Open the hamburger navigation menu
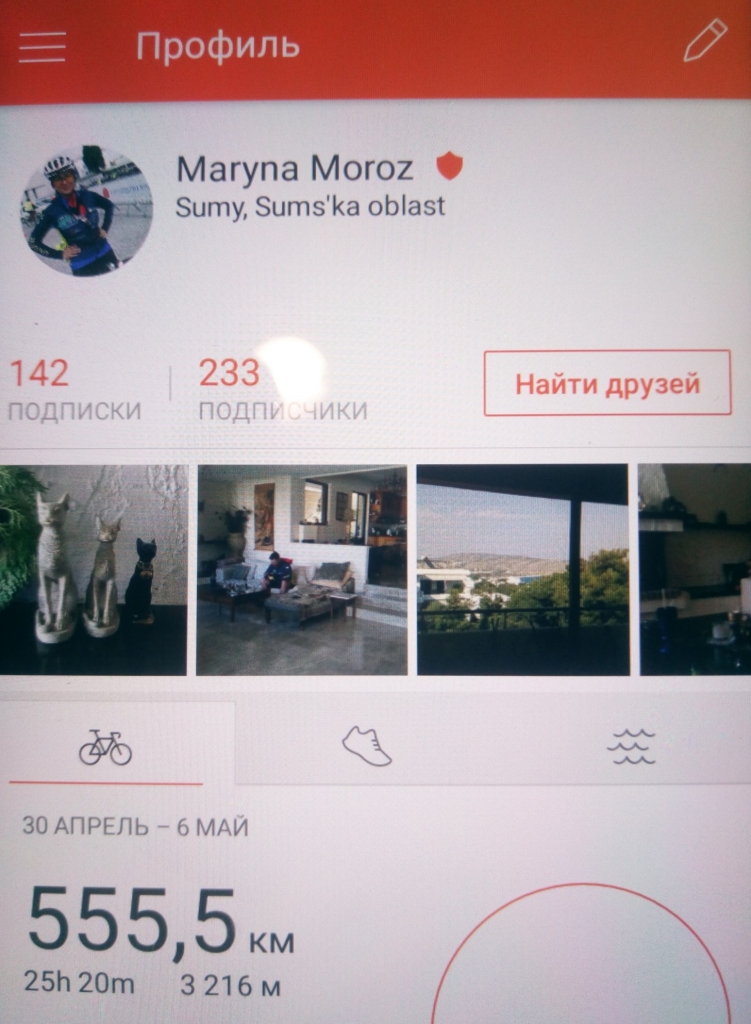This screenshot has width=751, height=1024. click(42, 46)
